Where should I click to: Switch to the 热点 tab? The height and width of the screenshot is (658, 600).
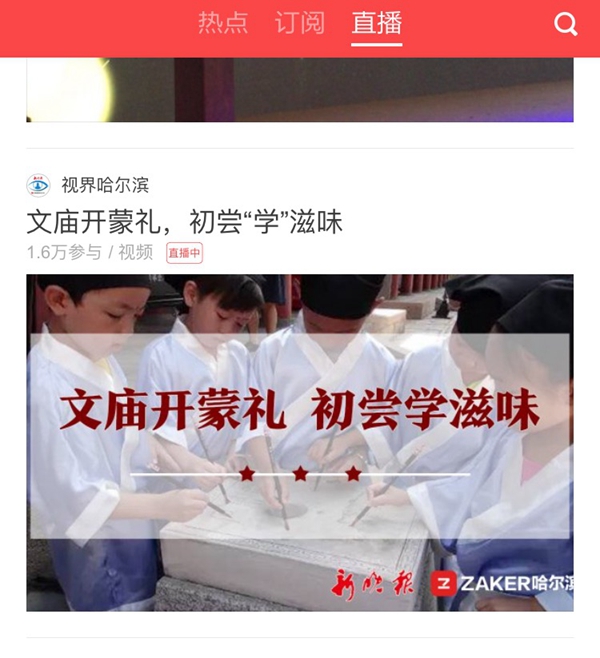pos(222,23)
